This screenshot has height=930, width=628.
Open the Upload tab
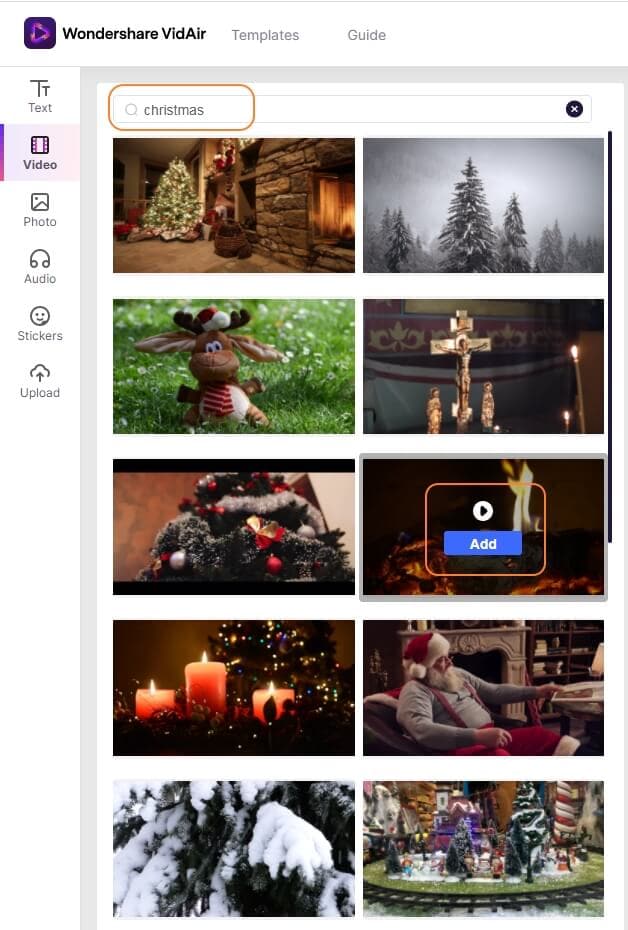click(40, 381)
